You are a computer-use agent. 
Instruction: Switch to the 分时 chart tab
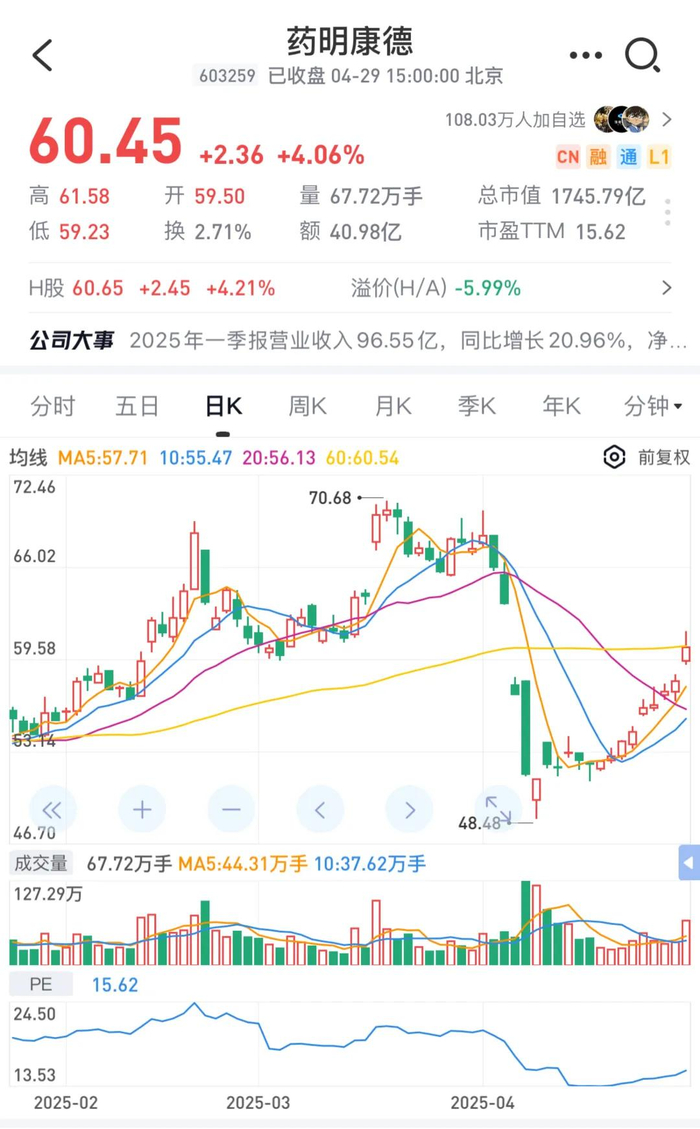pos(53,406)
